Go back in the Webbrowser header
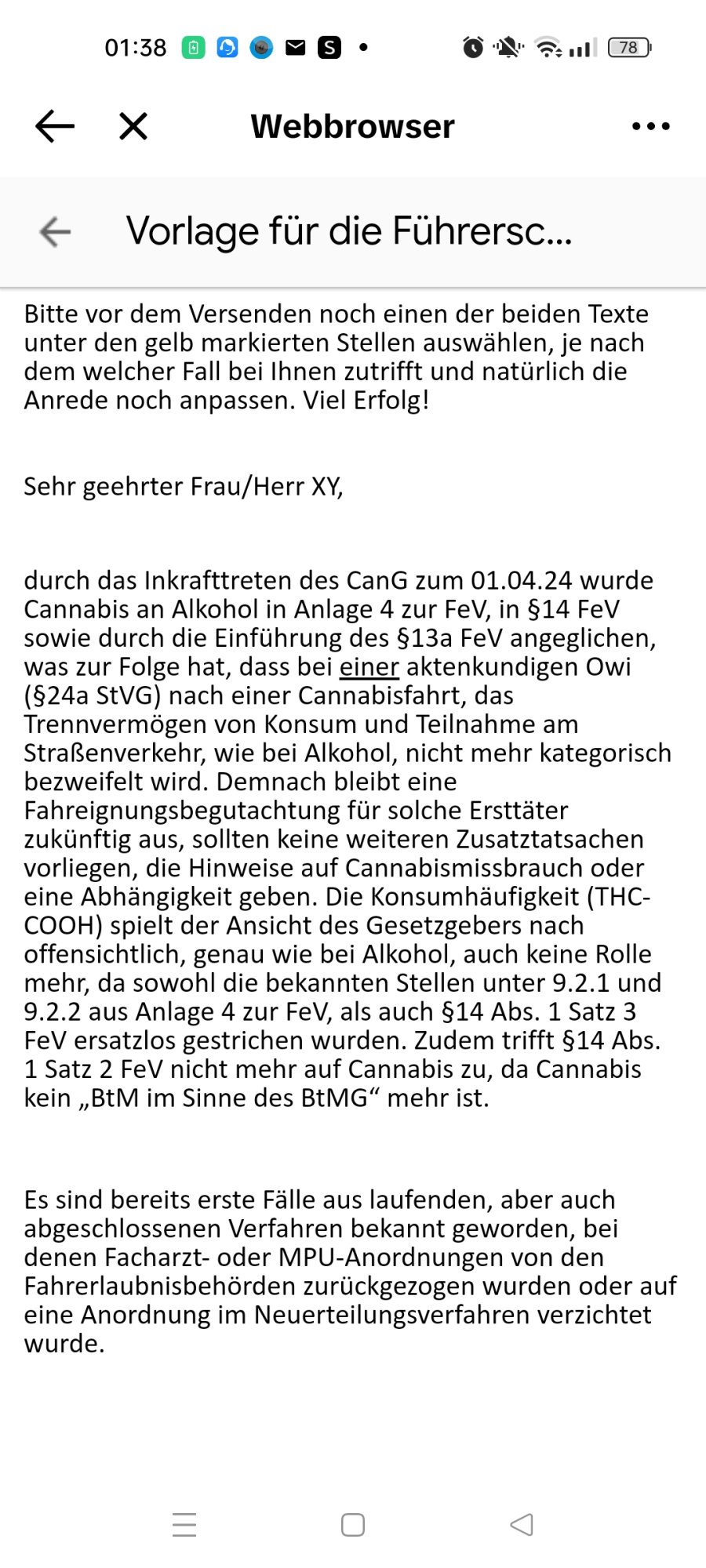706x1568 pixels. [55, 126]
